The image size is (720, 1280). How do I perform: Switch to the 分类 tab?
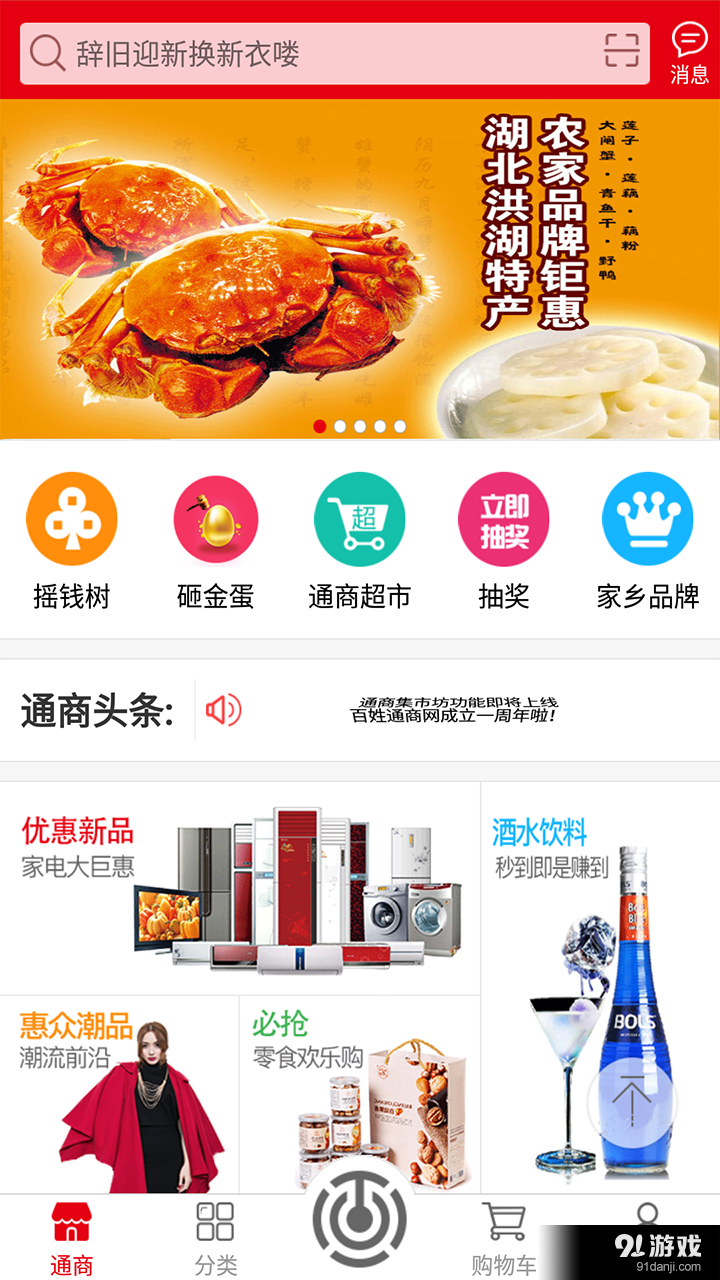click(216, 1232)
